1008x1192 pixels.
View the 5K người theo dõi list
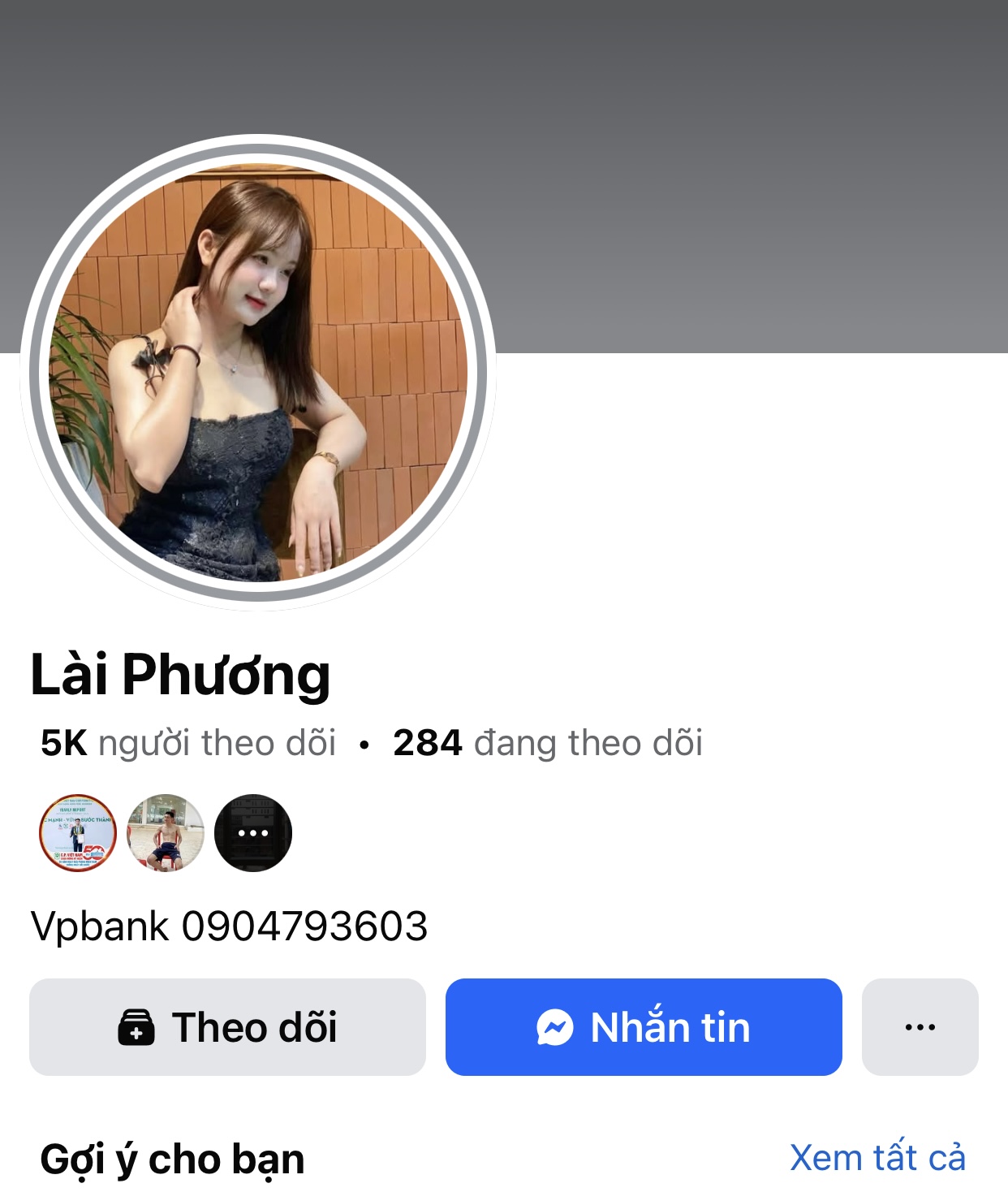pos(188,743)
